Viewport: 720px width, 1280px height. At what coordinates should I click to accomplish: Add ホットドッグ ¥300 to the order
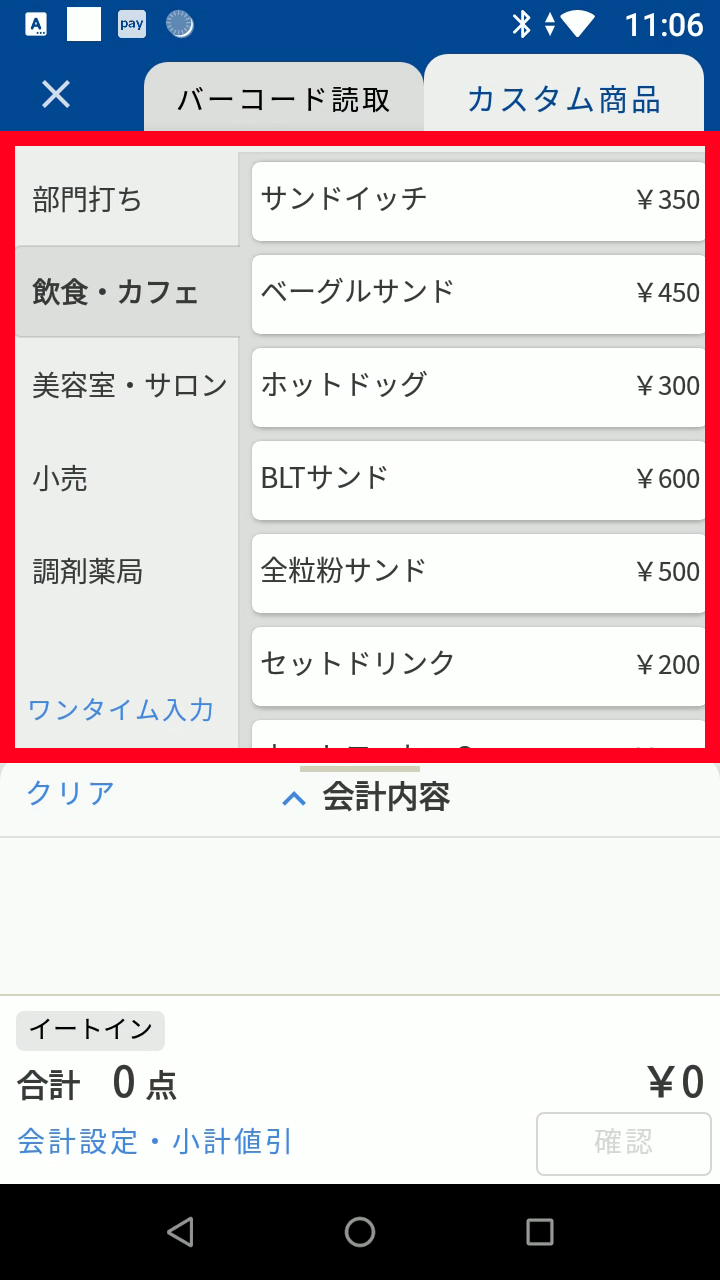(478, 387)
